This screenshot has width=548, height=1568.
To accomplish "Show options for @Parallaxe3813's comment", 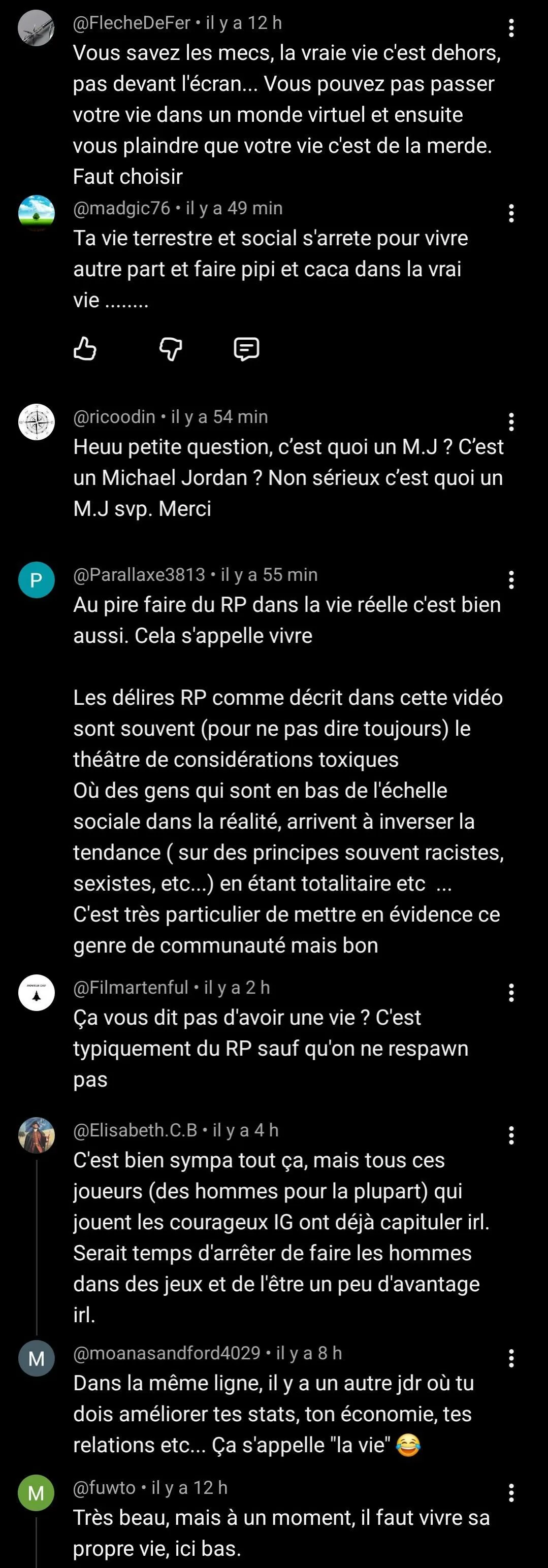I will 511,580.
